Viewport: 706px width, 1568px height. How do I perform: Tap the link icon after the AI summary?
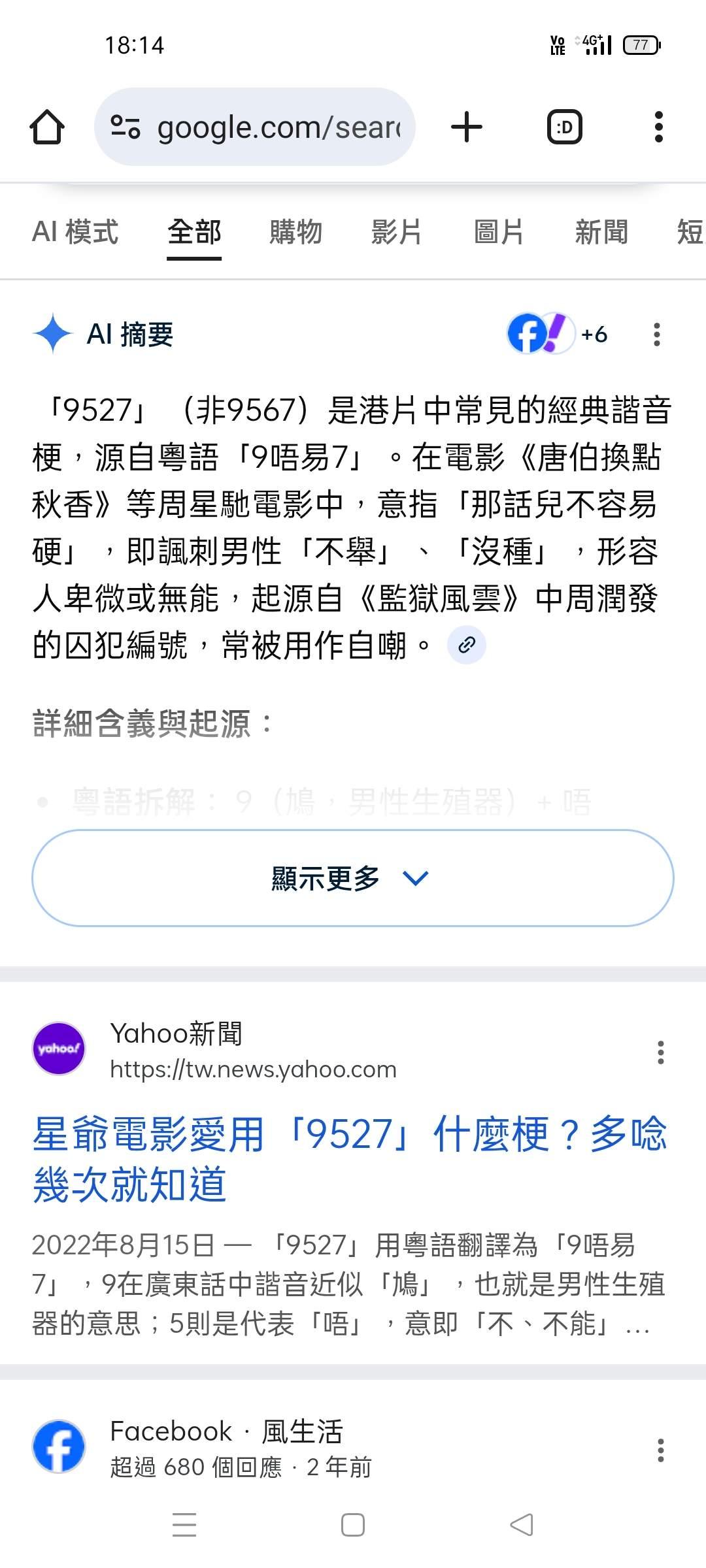pos(466,645)
